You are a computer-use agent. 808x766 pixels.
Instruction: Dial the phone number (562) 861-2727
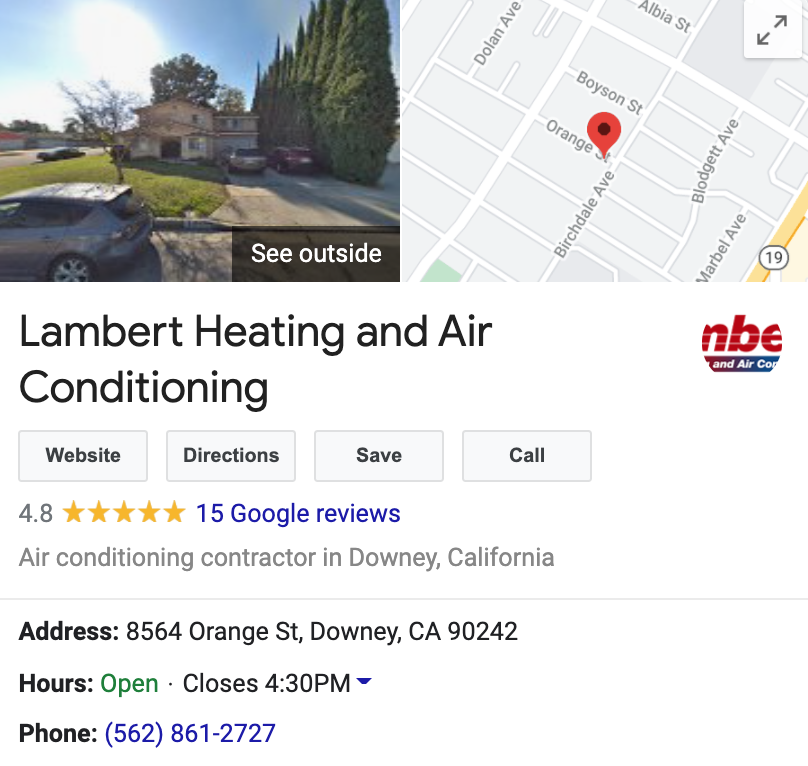pyautogui.click(x=190, y=734)
